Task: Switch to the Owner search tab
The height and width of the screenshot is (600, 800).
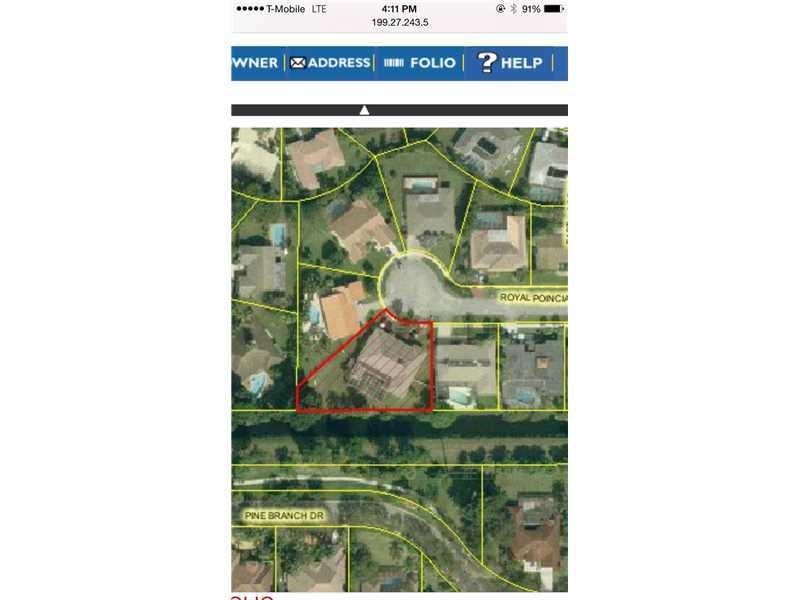Action: click(x=255, y=63)
